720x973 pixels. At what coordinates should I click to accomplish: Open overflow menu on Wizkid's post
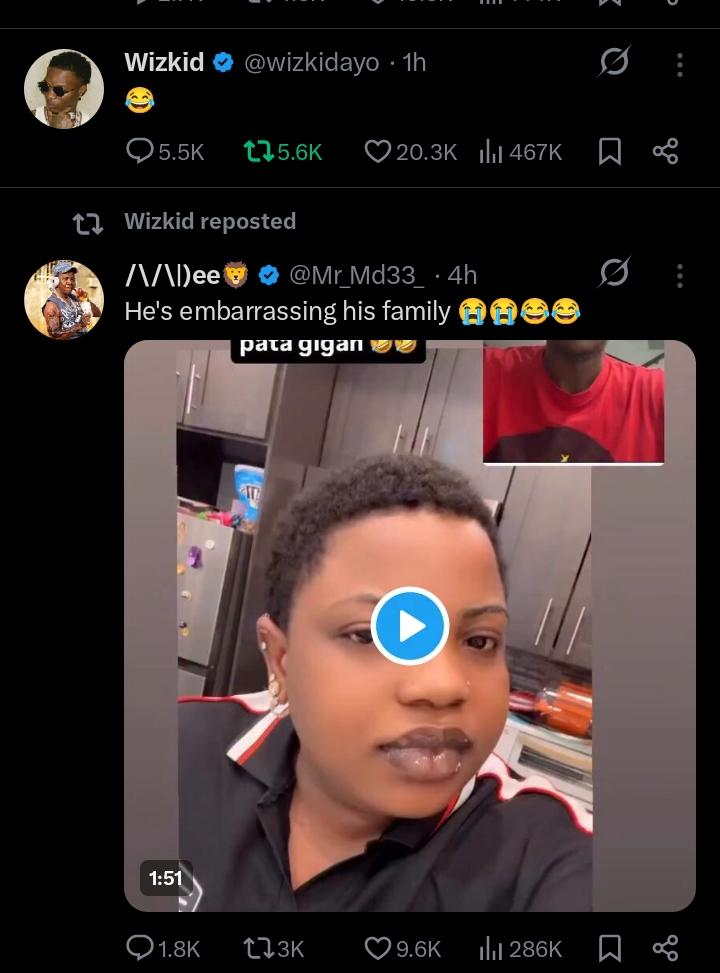(680, 65)
